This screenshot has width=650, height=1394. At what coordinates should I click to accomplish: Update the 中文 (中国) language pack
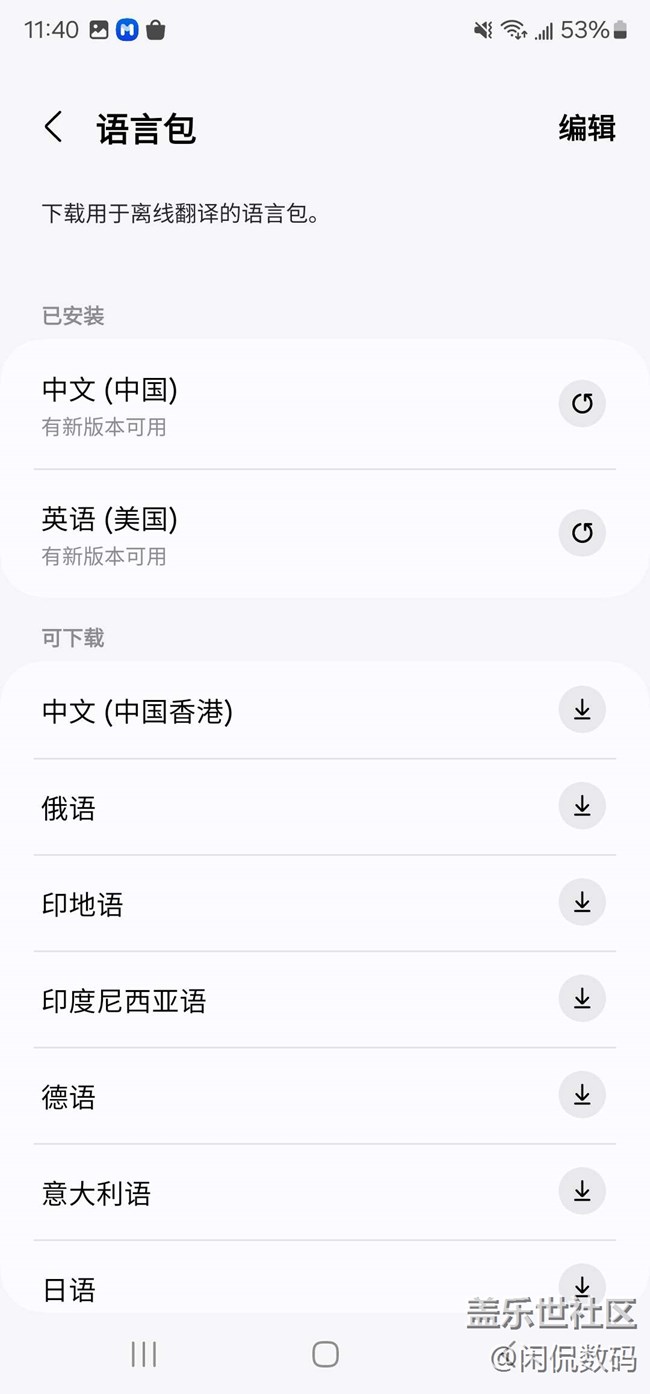pyautogui.click(x=582, y=404)
